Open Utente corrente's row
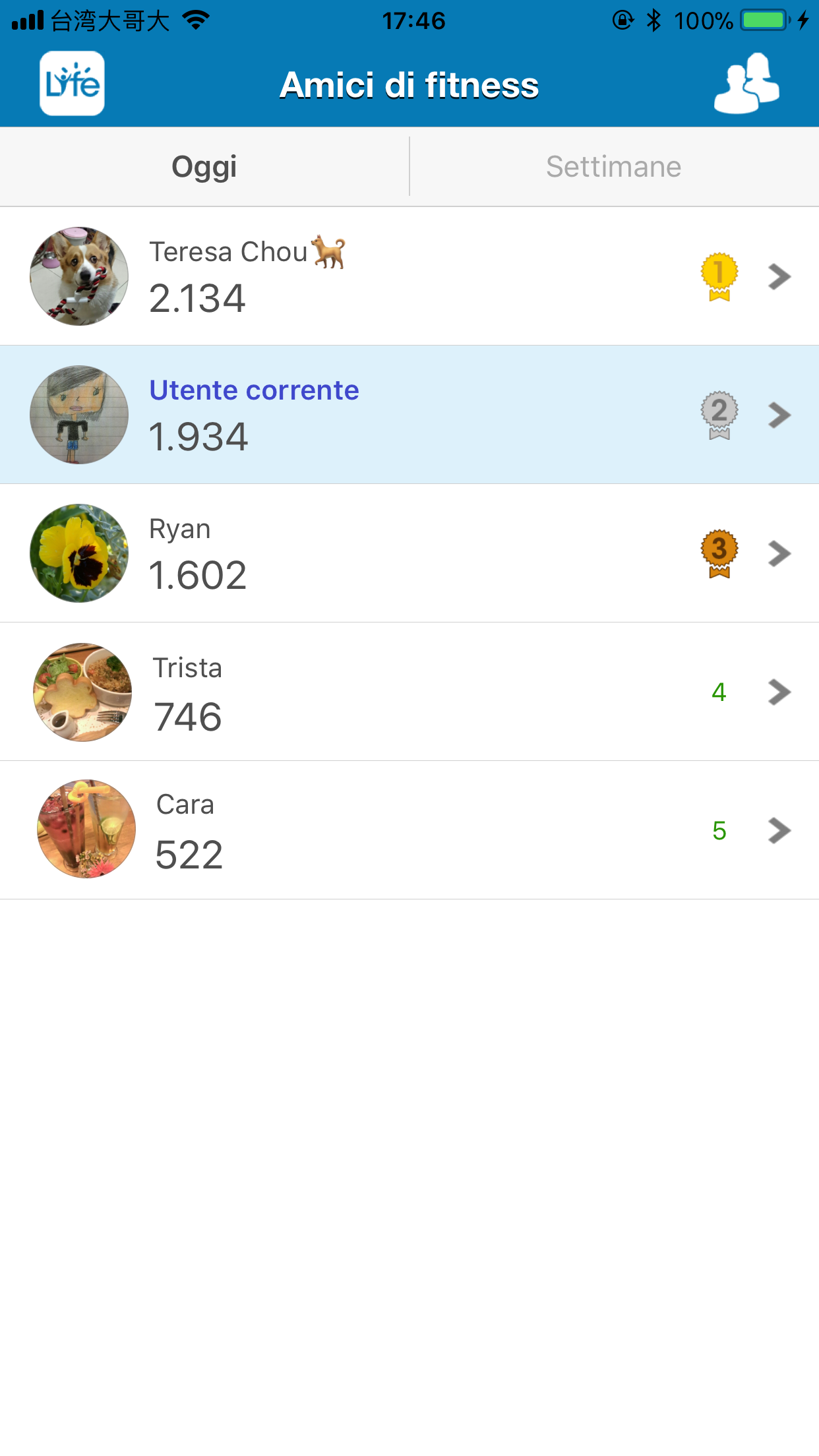The image size is (819, 1456). tap(409, 415)
